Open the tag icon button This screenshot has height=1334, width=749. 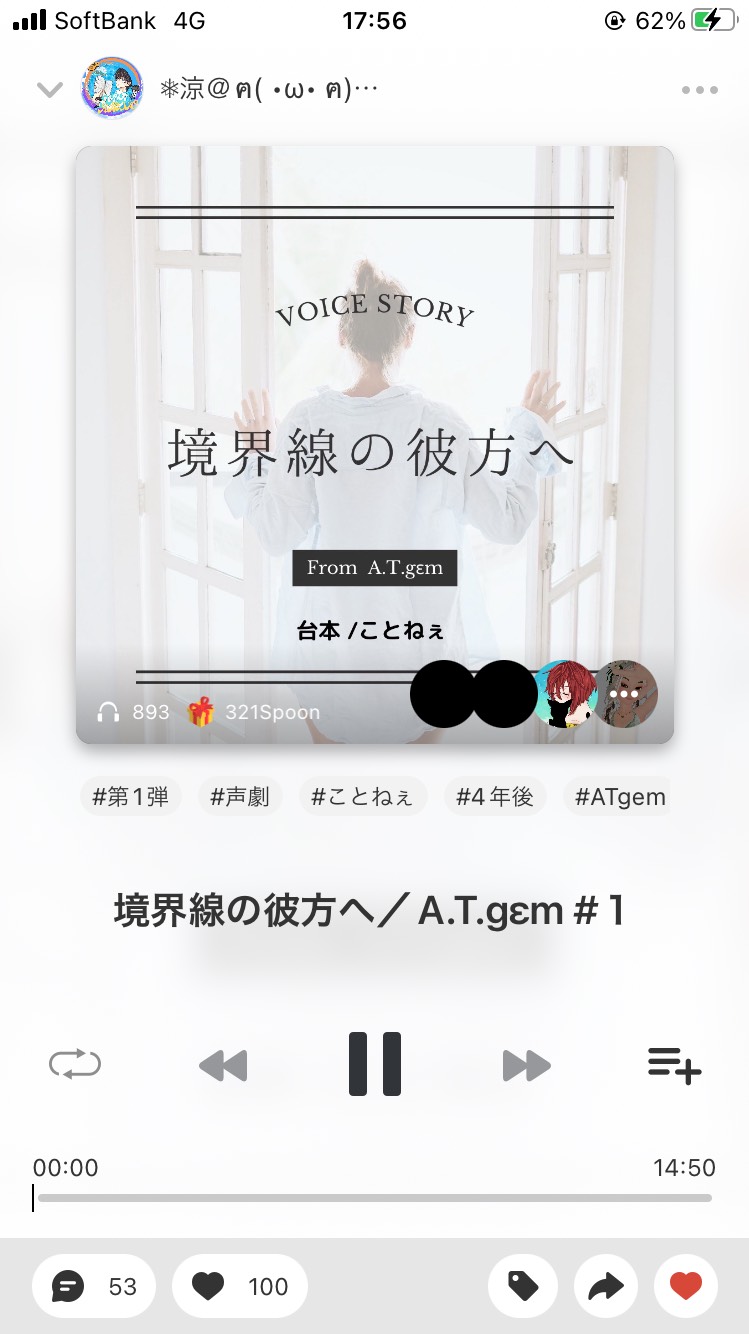[x=523, y=1286]
